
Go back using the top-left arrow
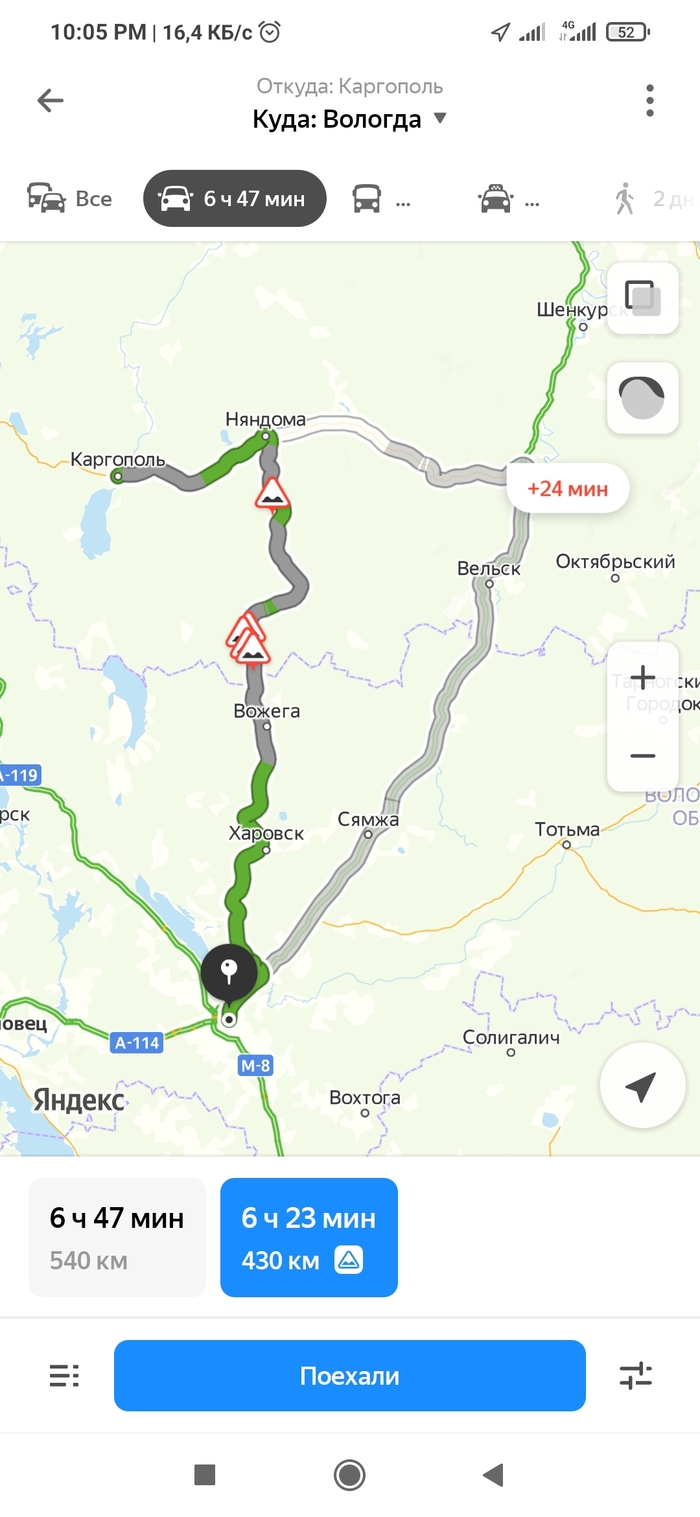tap(50, 100)
